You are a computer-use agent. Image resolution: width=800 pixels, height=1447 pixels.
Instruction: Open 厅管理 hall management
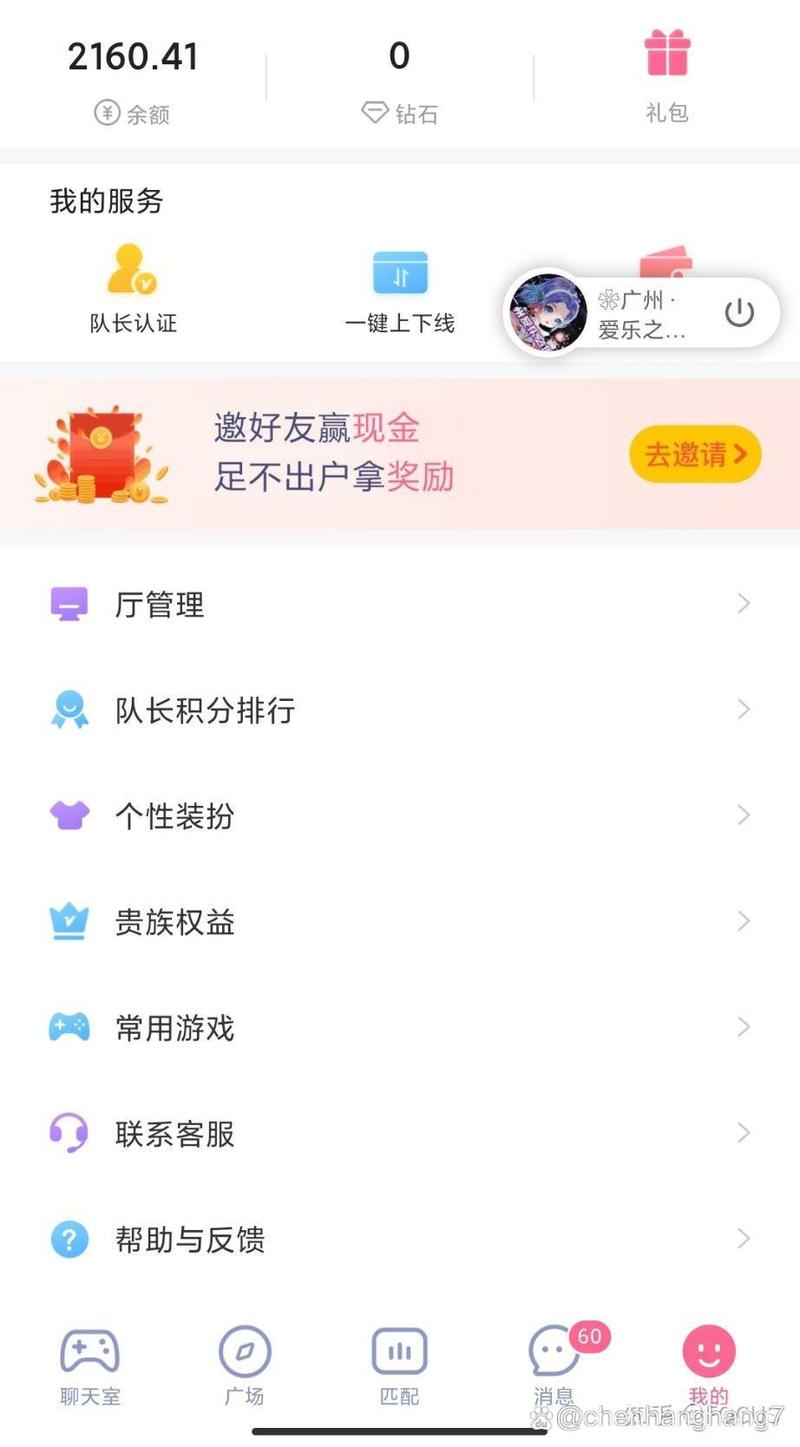(x=160, y=604)
